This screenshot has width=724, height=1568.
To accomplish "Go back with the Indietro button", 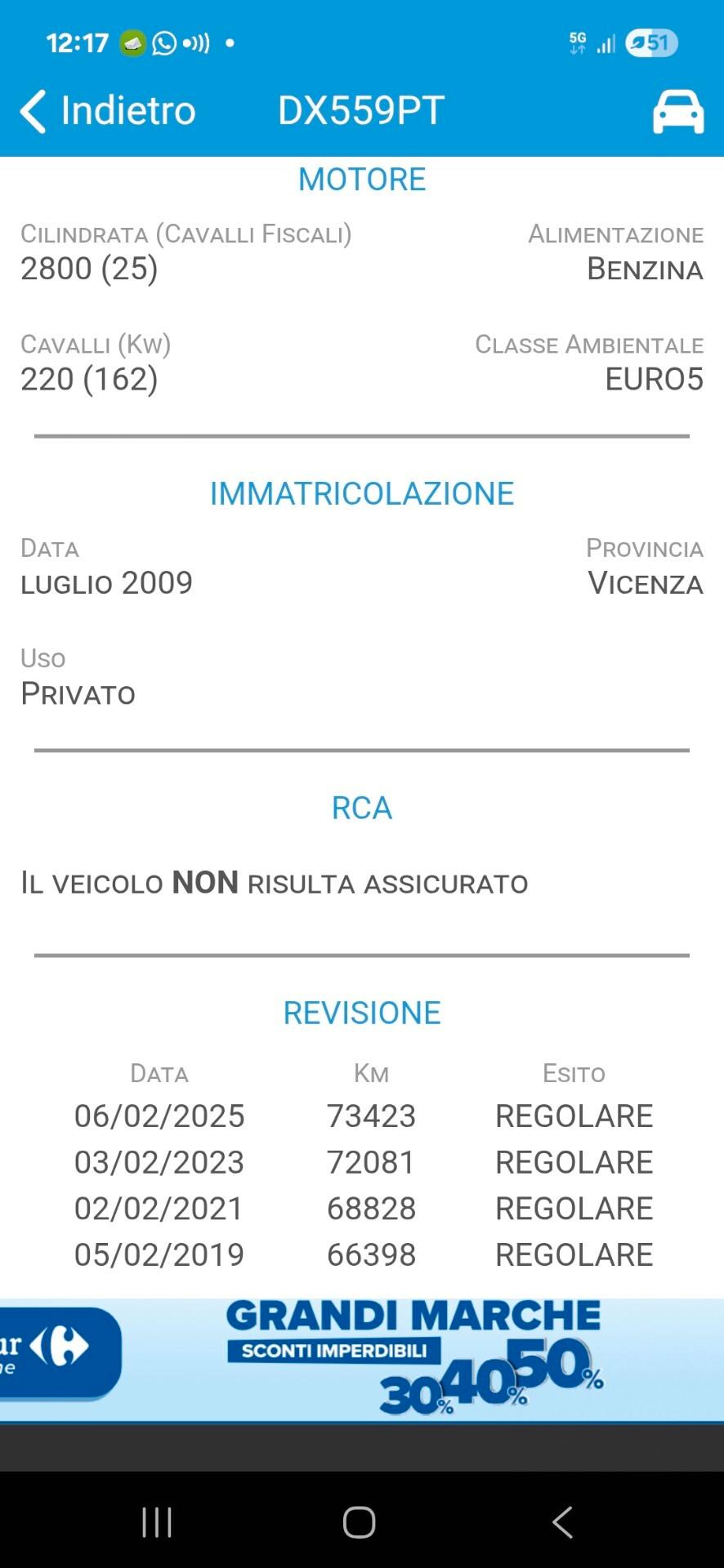I will pos(108,110).
